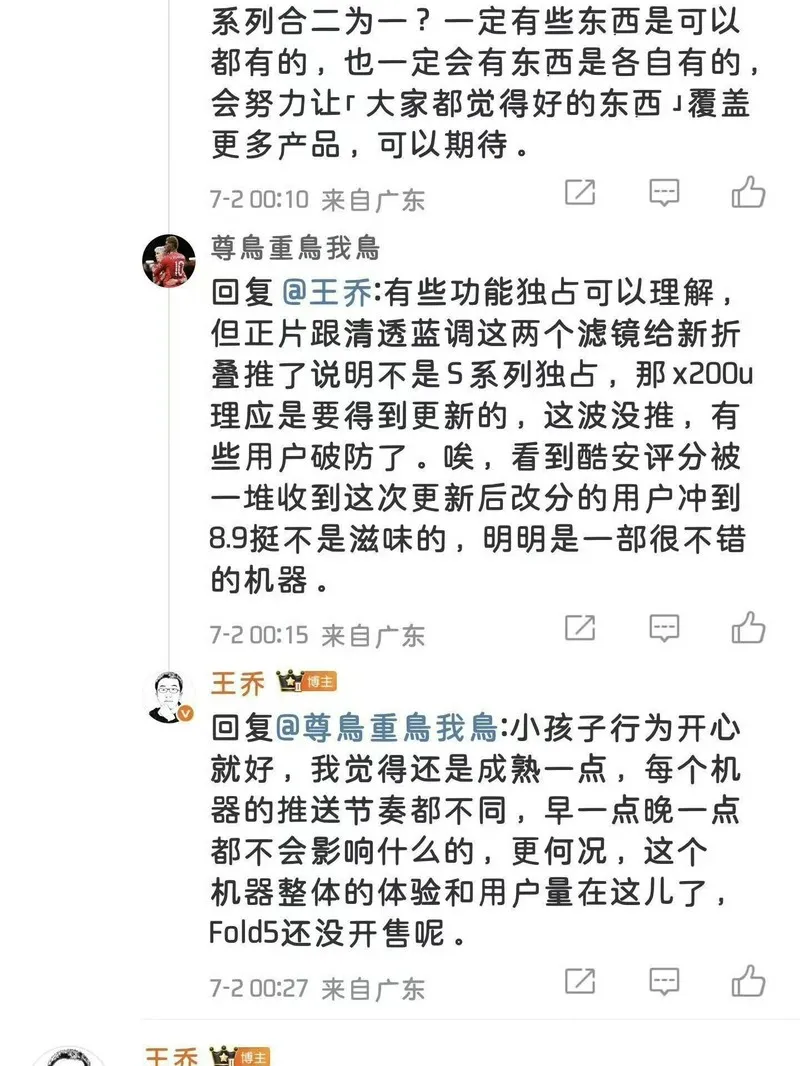Image resolution: width=800 pixels, height=1066 pixels.
Task: Repost the 7-2 00:10 comment
Action: pyautogui.click(x=580, y=191)
